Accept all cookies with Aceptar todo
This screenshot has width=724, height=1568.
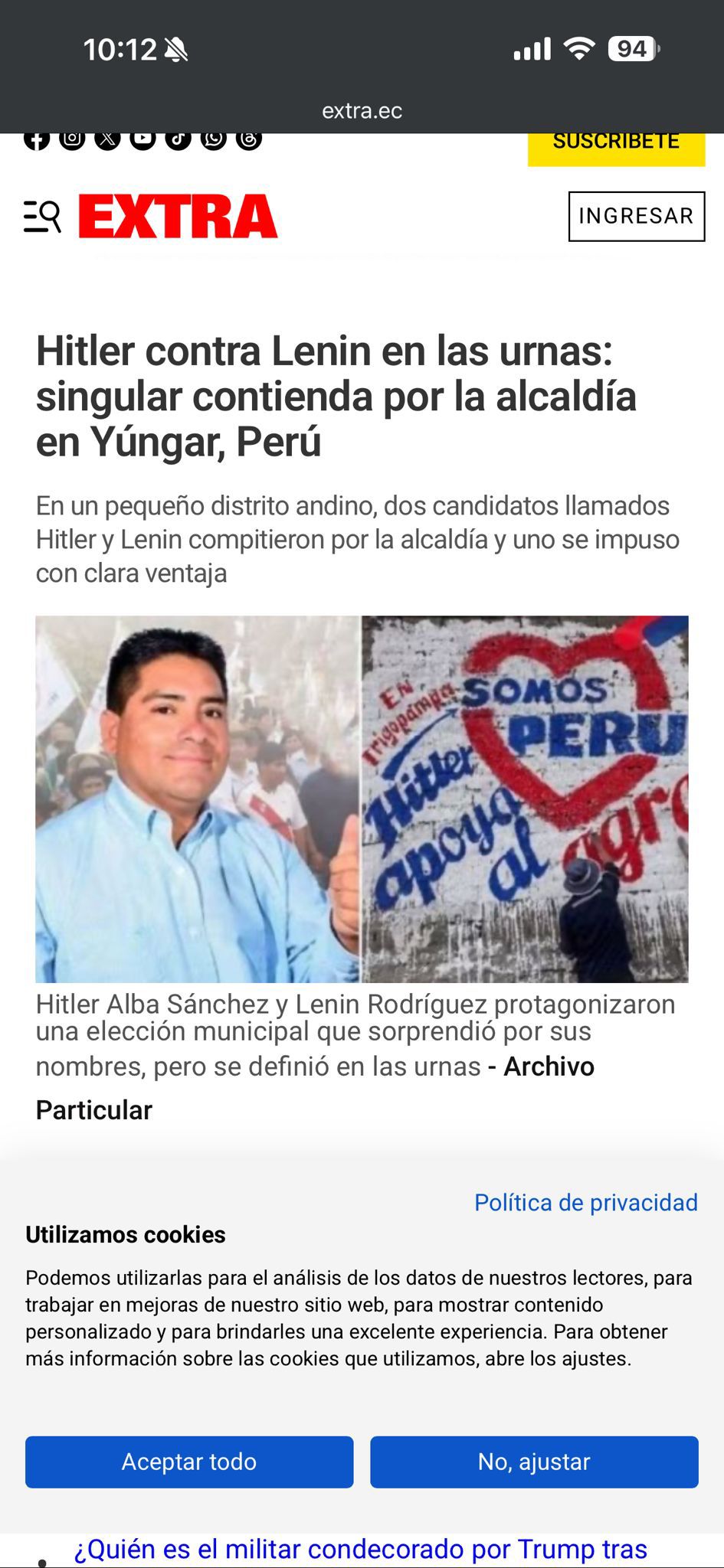pyautogui.click(x=189, y=1462)
